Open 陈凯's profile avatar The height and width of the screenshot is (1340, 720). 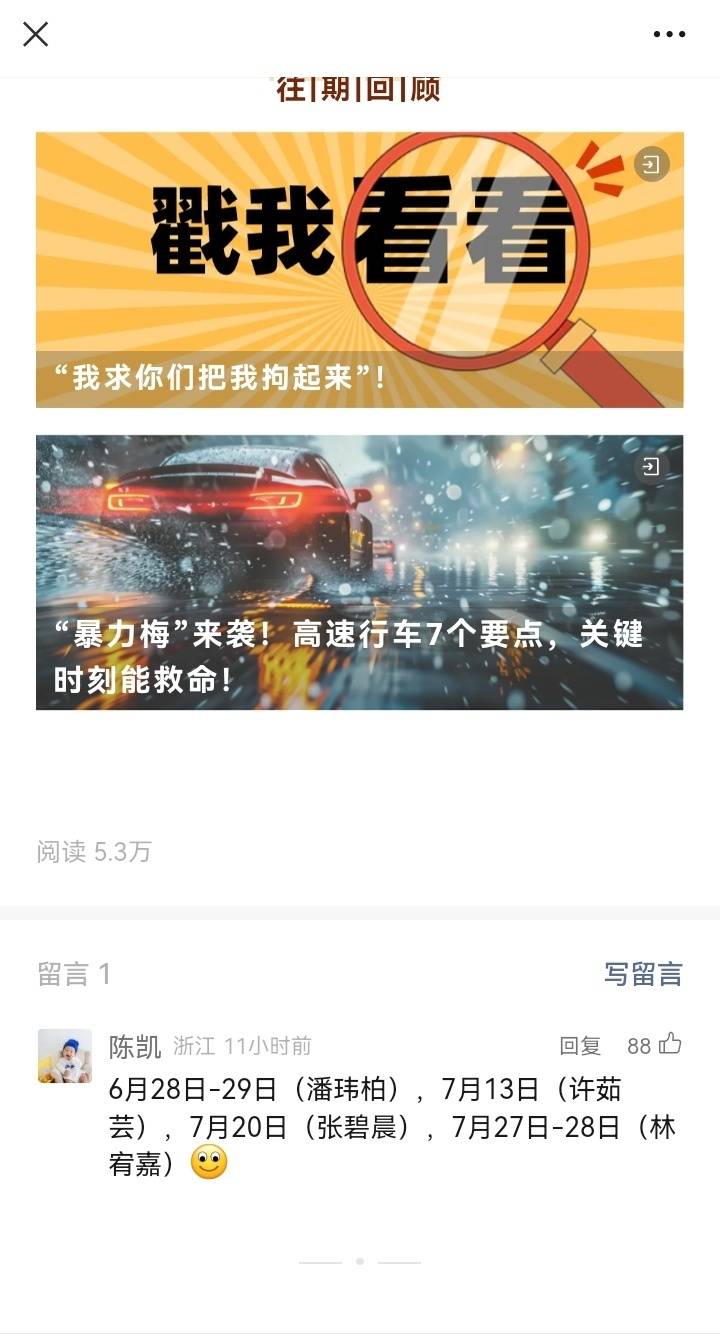(65, 1056)
